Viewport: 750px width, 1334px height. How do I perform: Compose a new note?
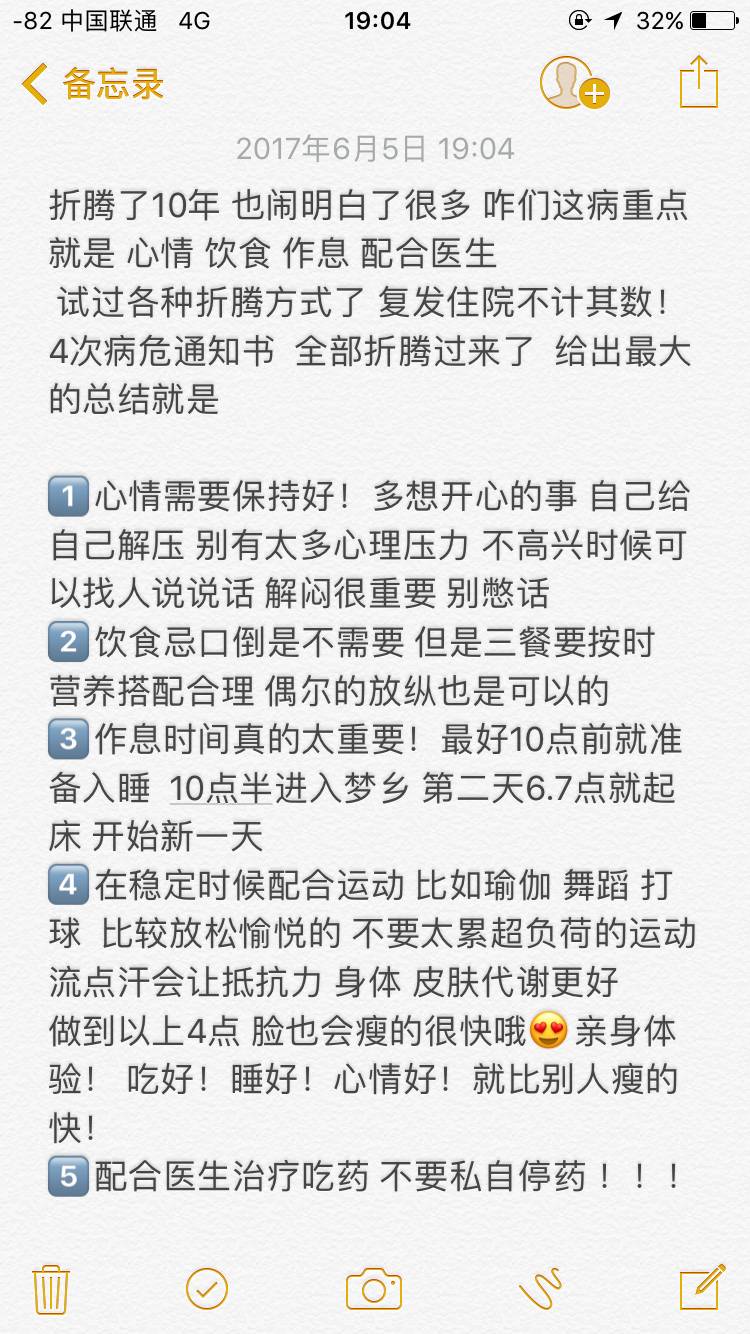pos(702,1286)
